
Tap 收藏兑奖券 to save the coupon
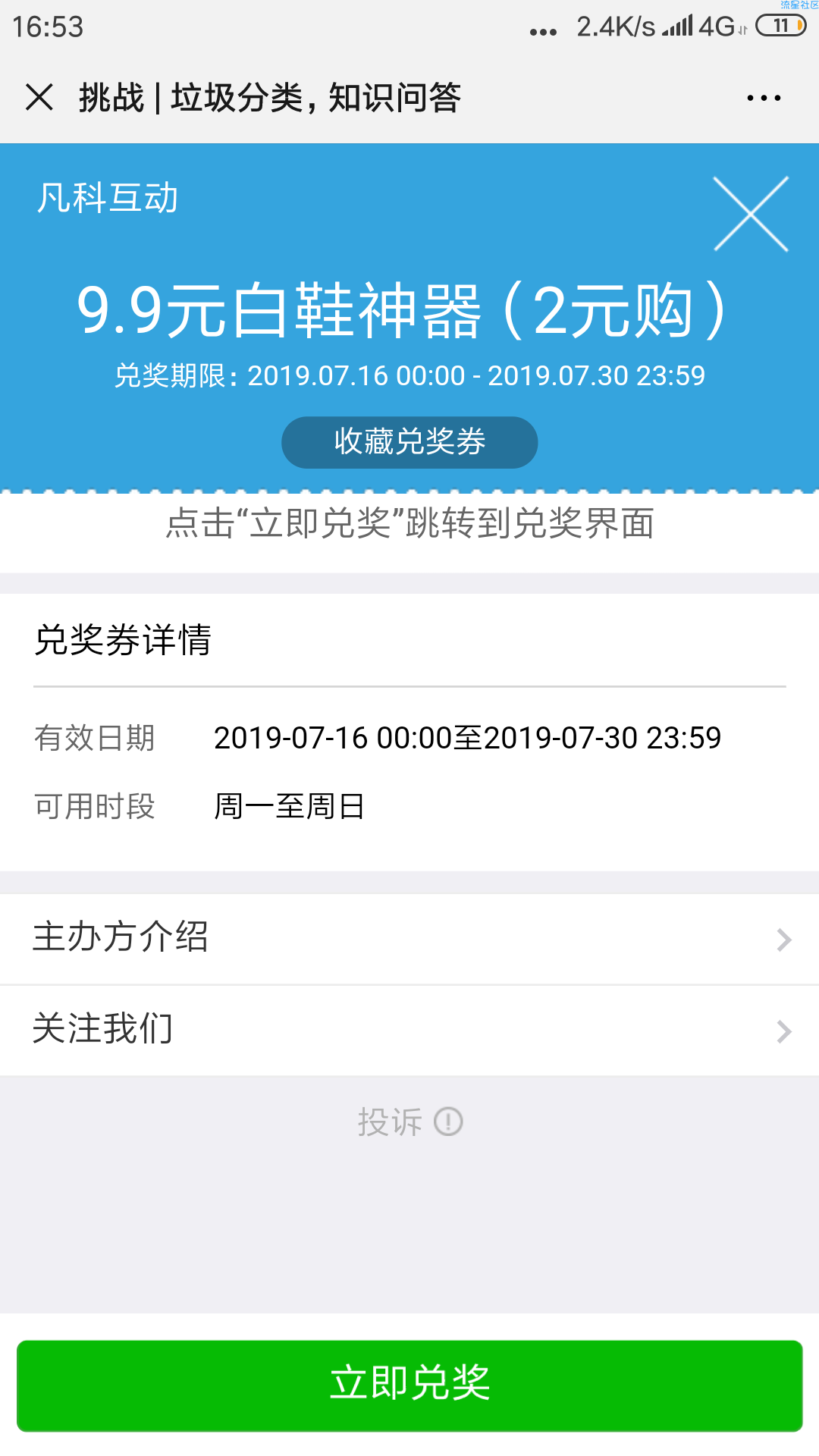[x=409, y=442]
